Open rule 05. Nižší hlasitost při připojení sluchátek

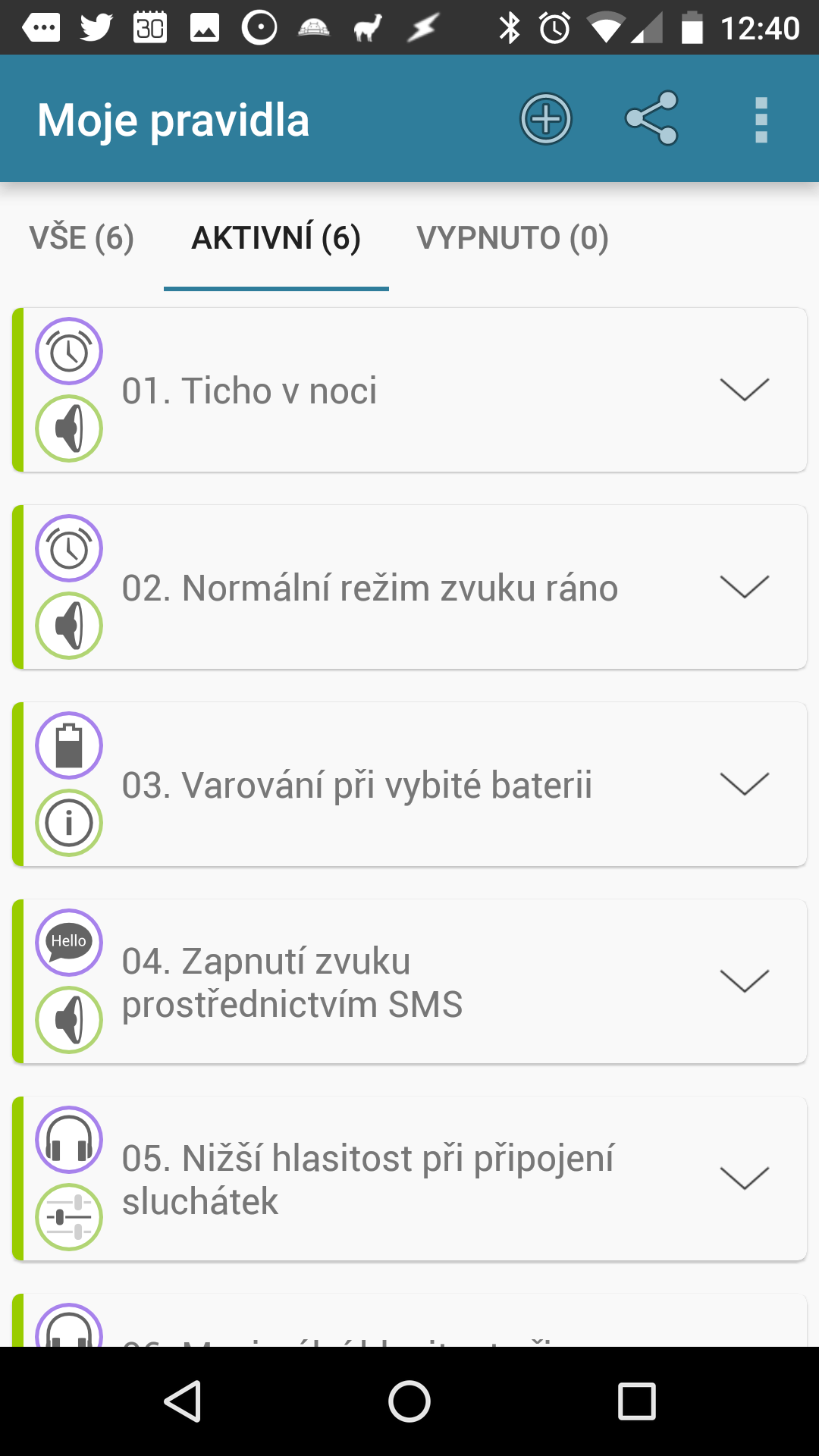(x=409, y=1178)
